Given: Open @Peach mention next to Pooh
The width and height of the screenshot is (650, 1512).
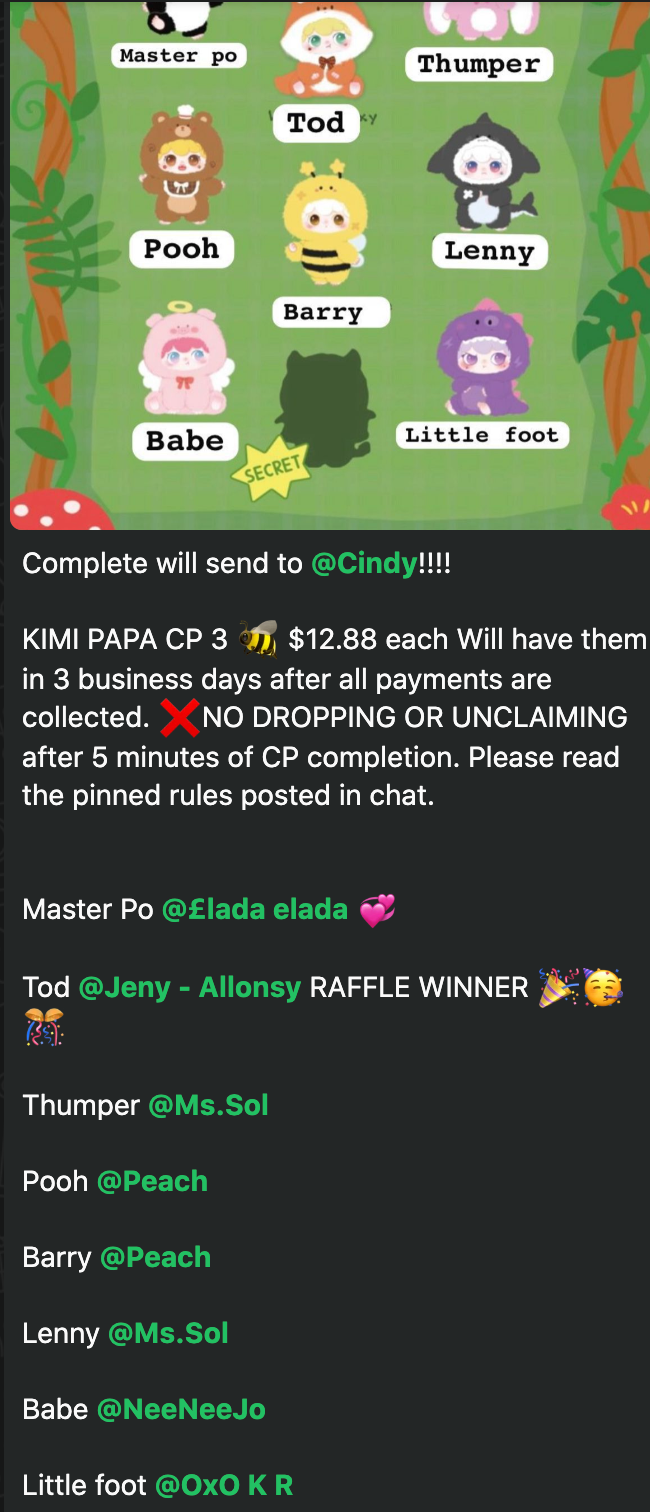Looking at the screenshot, I should coord(152,1182).
